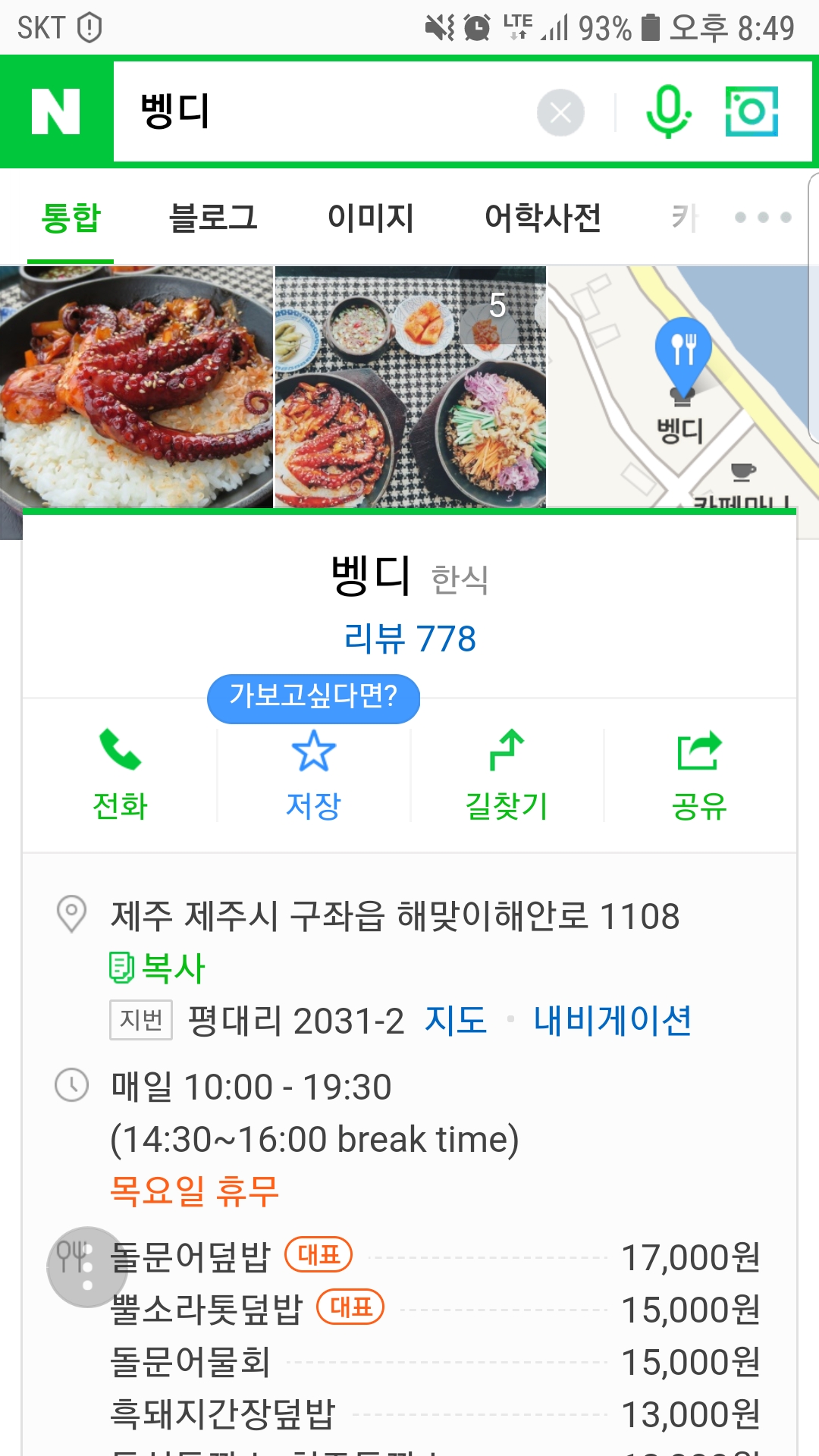Screen dimensions: 819x1456
Task: Switch to the 블로그 tab
Action: 213,218
